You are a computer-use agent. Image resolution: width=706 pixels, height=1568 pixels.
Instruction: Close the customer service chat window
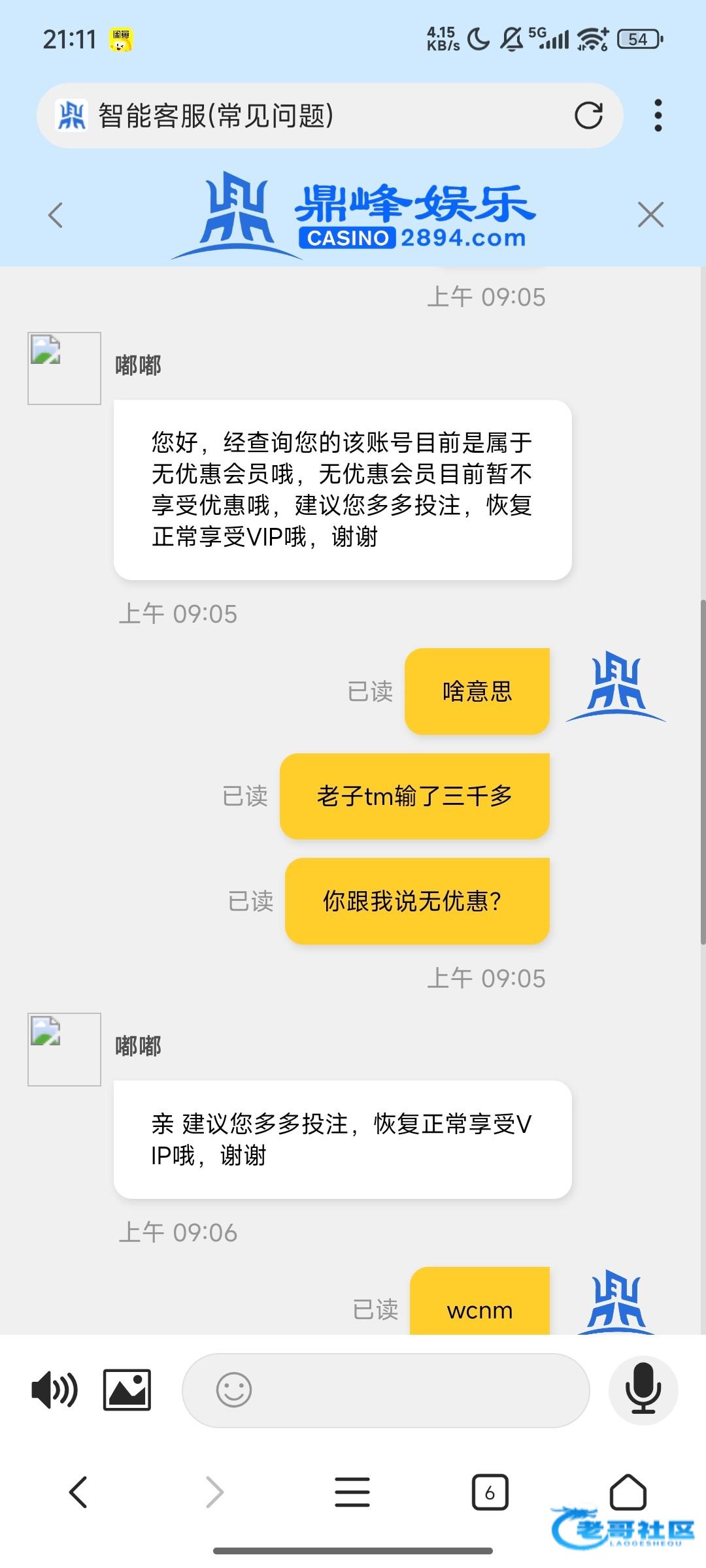pos(650,214)
